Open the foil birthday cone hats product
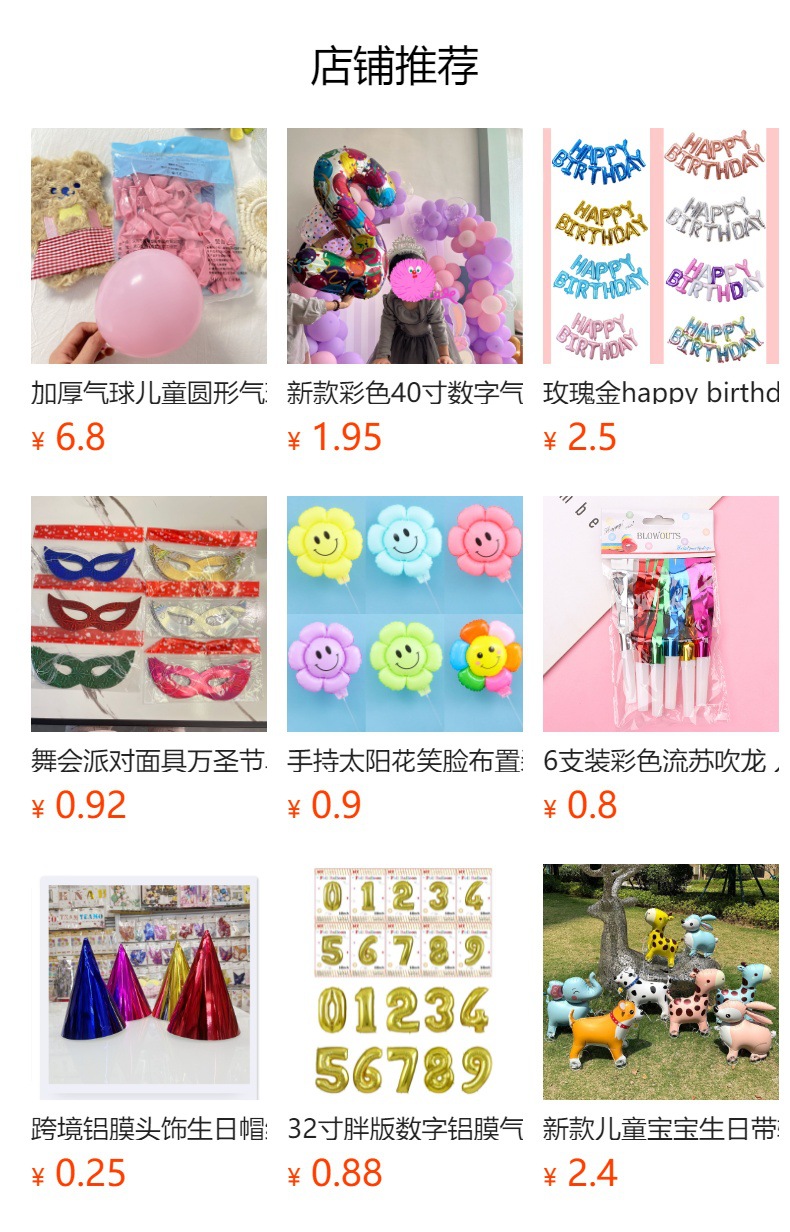790x1232 pixels. point(149,982)
